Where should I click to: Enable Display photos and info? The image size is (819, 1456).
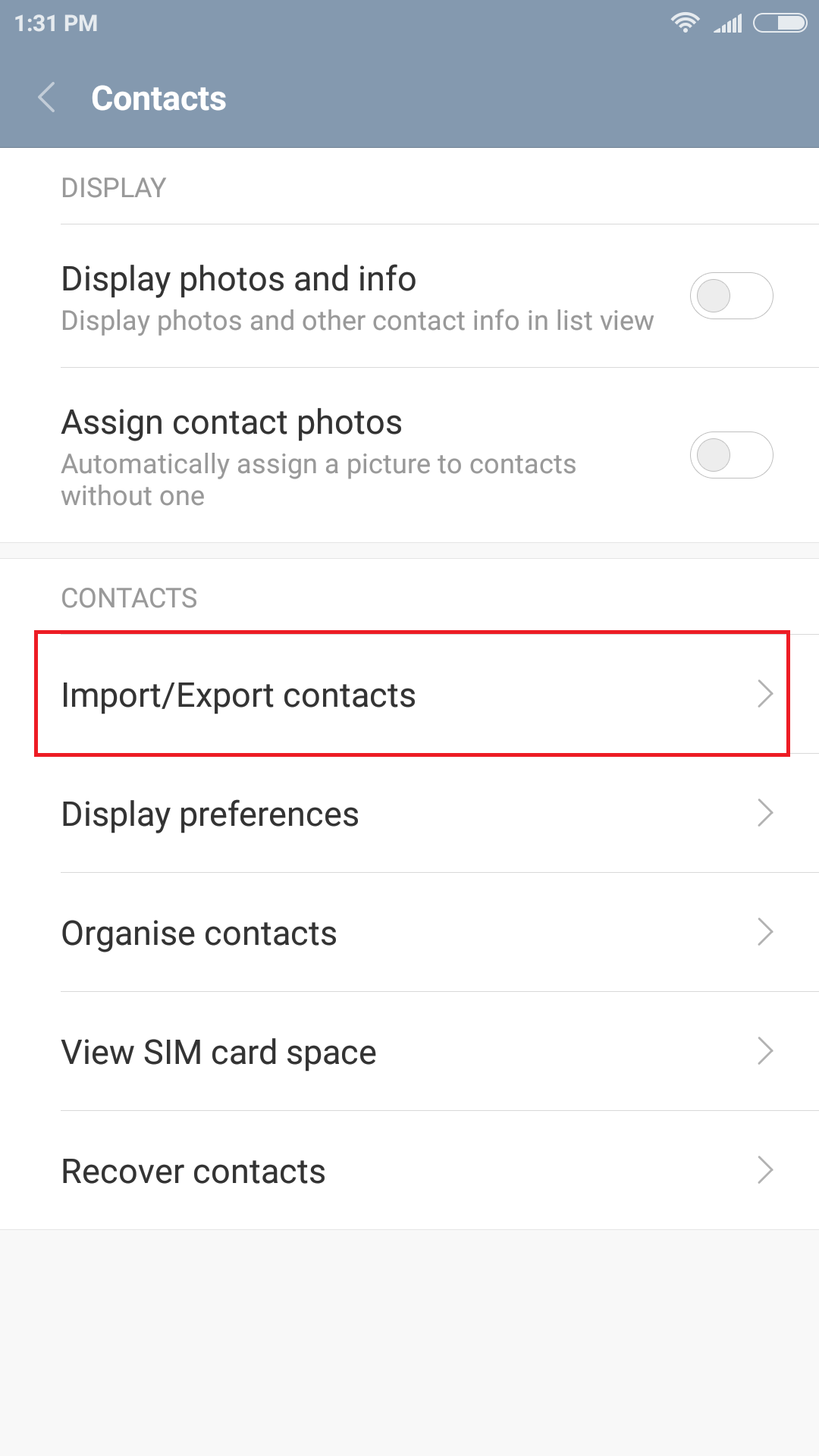pyautogui.click(x=731, y=296)
